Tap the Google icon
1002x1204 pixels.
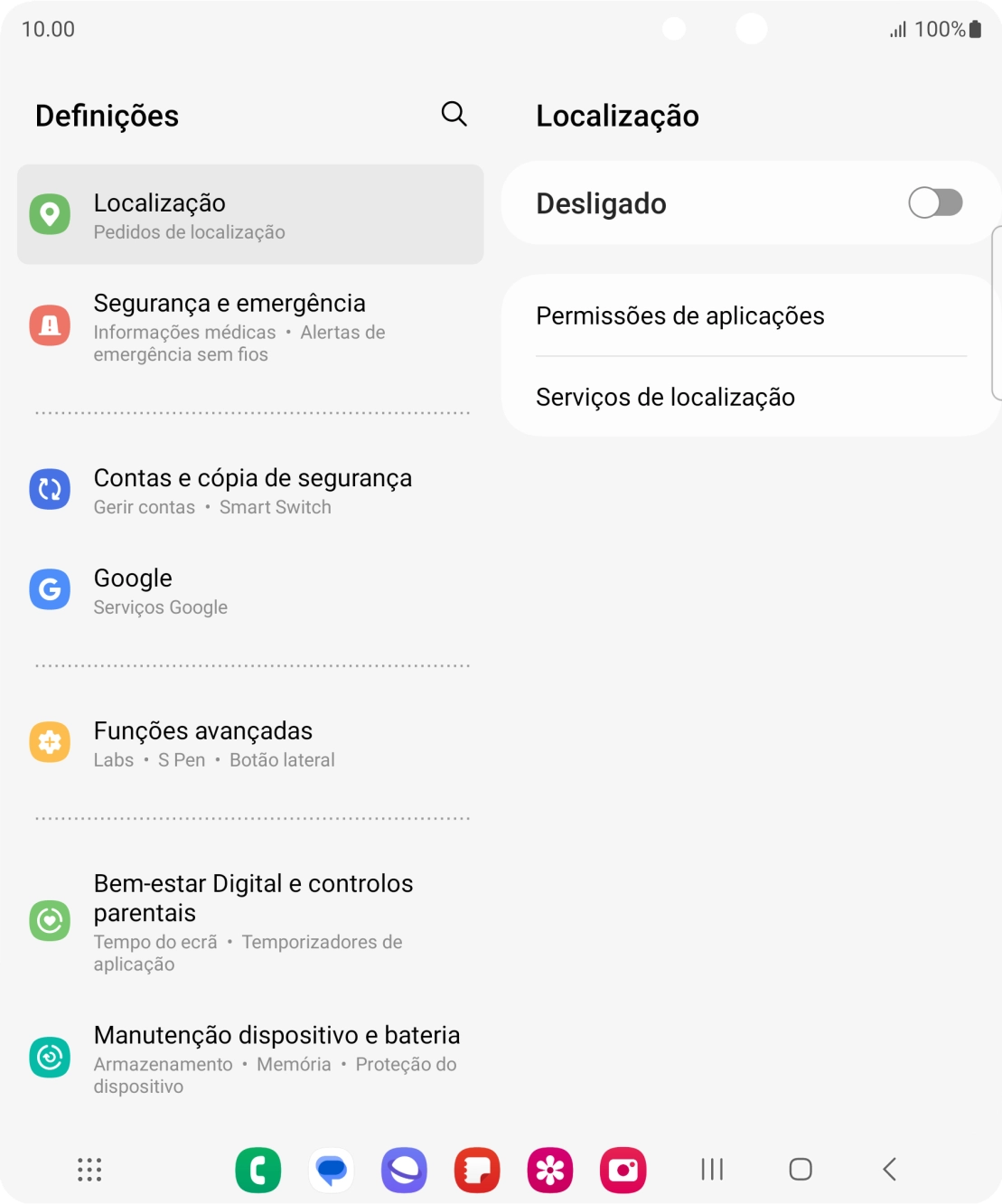click(x=50, y=588)
